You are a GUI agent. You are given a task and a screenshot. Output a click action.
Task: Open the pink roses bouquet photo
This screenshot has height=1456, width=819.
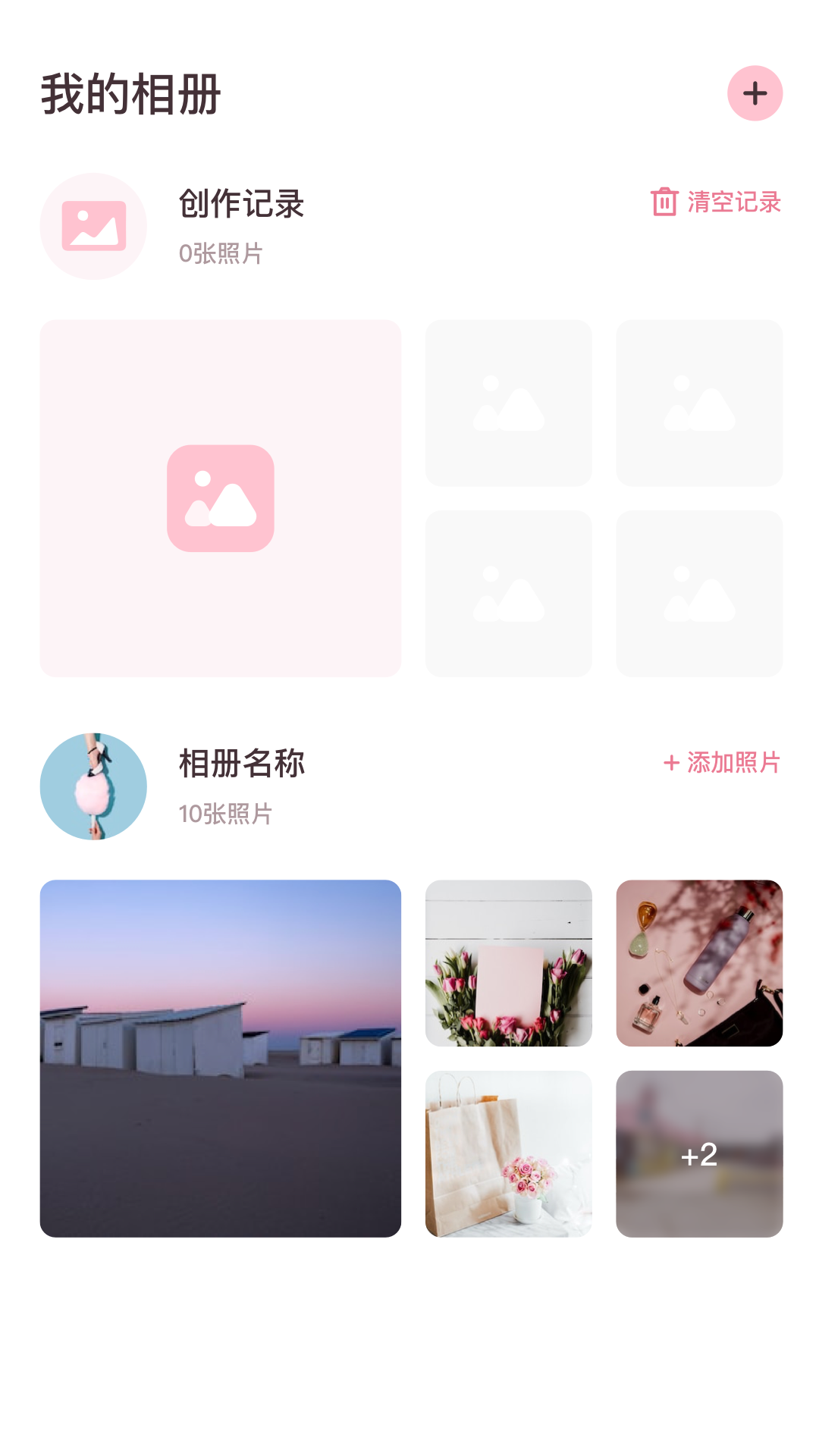pos(509,962)
